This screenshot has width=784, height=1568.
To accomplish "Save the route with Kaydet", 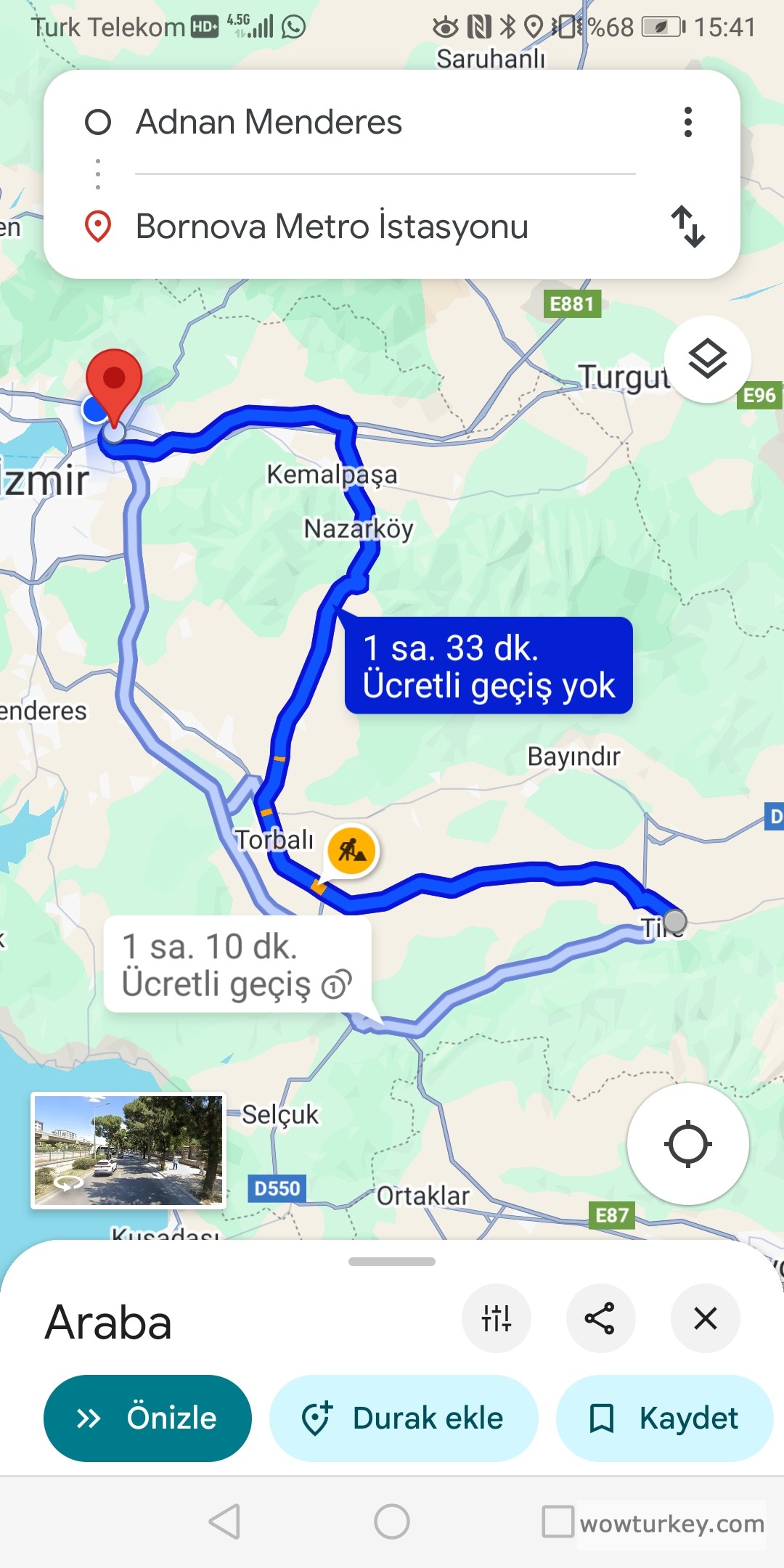I will [663, 1418].
